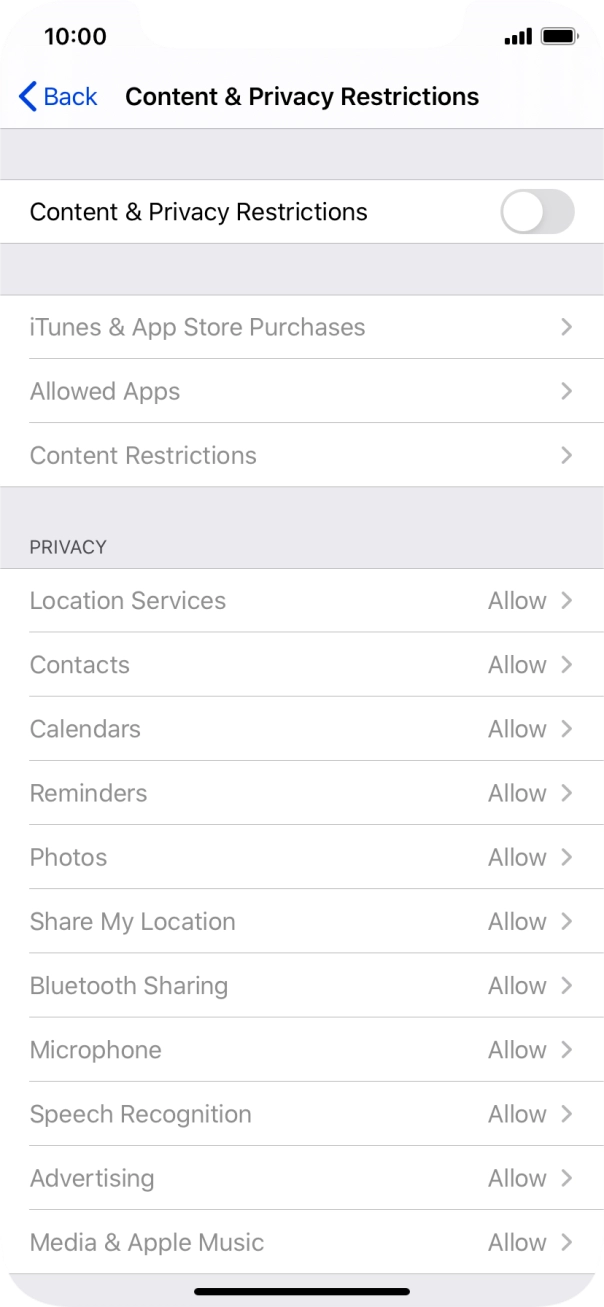Open Content Restrictions settings
The width and height of the screenshot is (604, 1307).
(302, 455)
